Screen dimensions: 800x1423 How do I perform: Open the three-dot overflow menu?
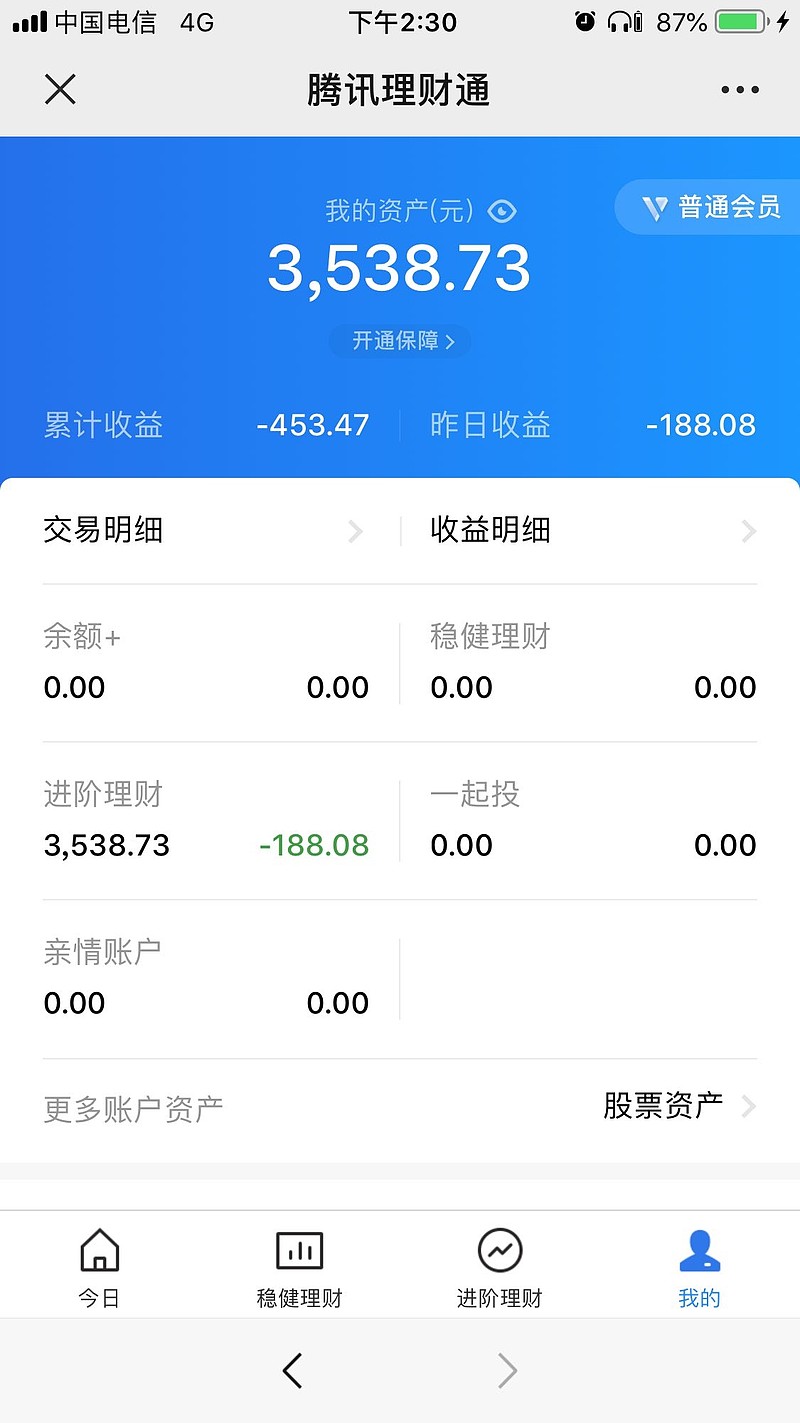click(740, 90)
